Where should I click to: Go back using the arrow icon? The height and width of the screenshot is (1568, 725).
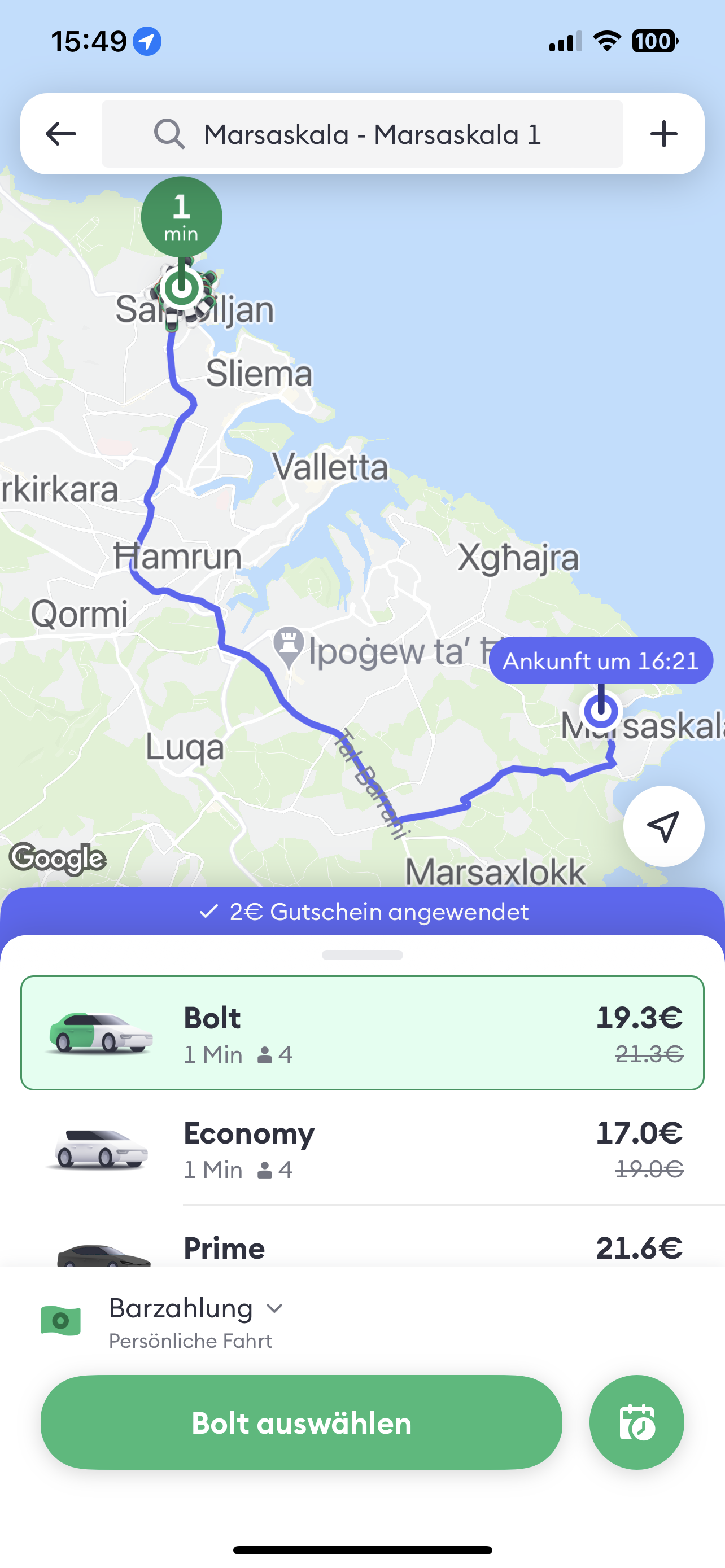pos(61,134)
